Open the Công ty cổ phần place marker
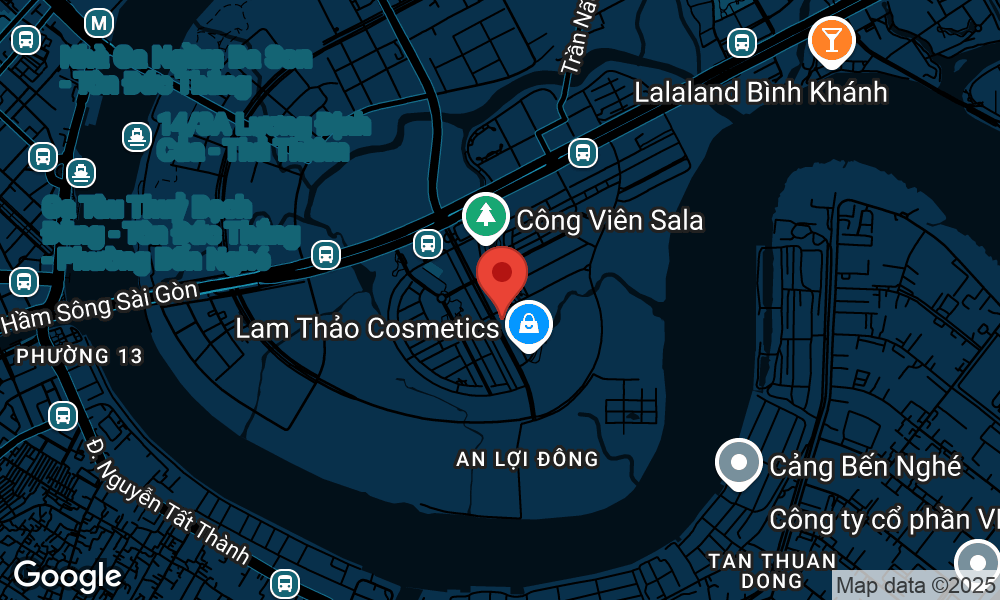The image size is (1000, 600). 975,558
